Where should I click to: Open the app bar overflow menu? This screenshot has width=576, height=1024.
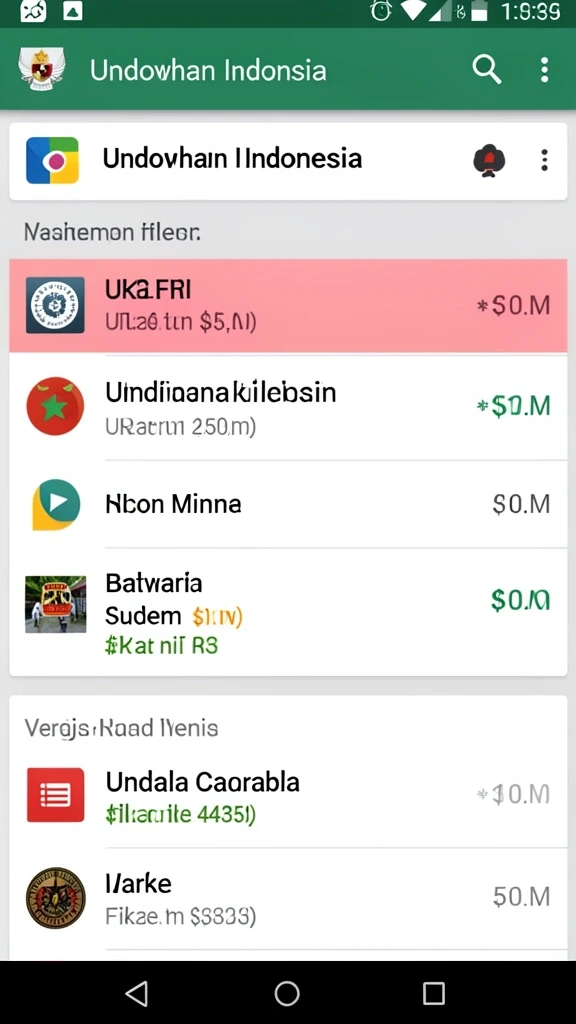tap(544, 70)
